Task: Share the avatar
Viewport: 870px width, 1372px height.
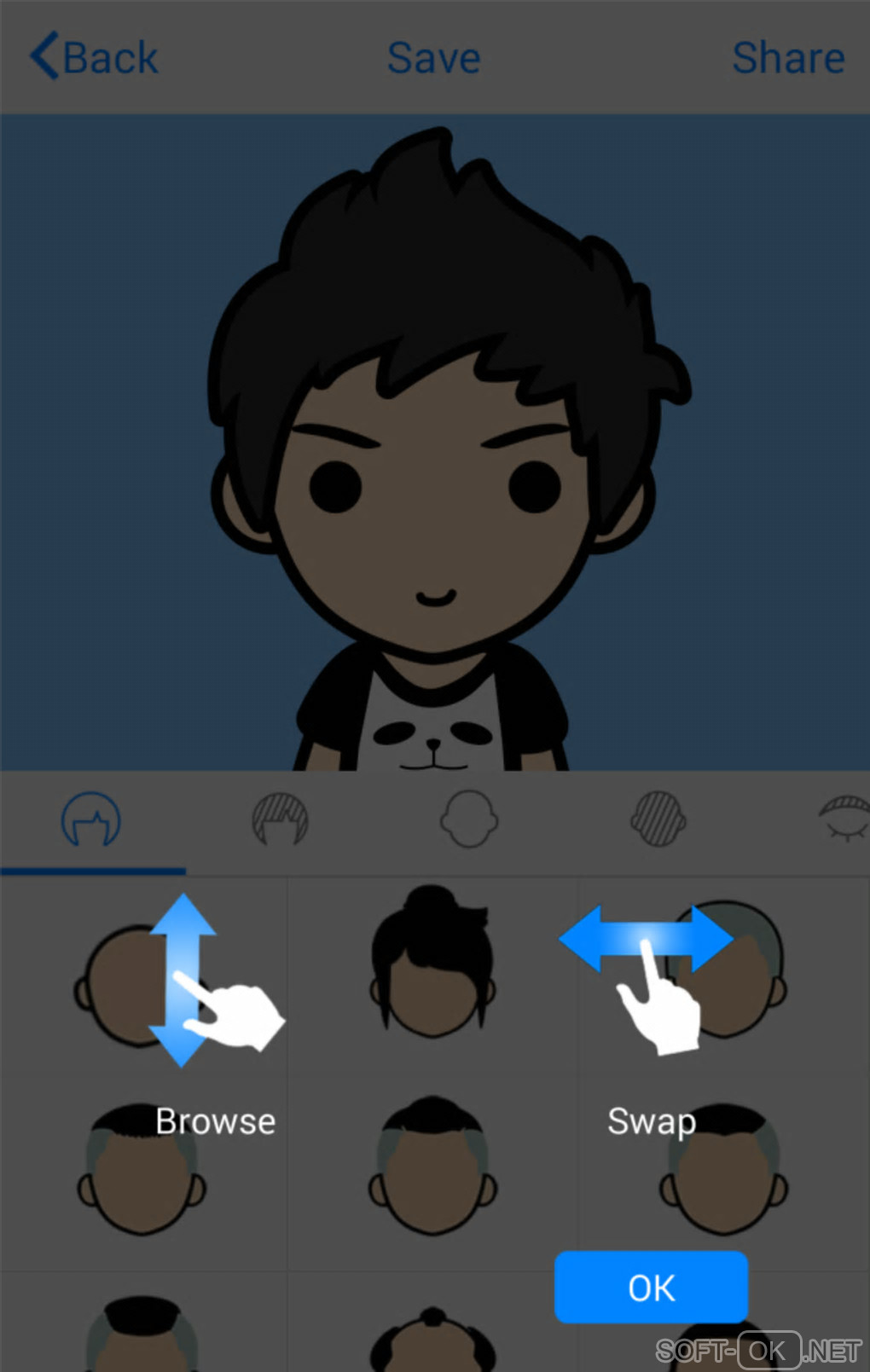Action: [787, 58]
